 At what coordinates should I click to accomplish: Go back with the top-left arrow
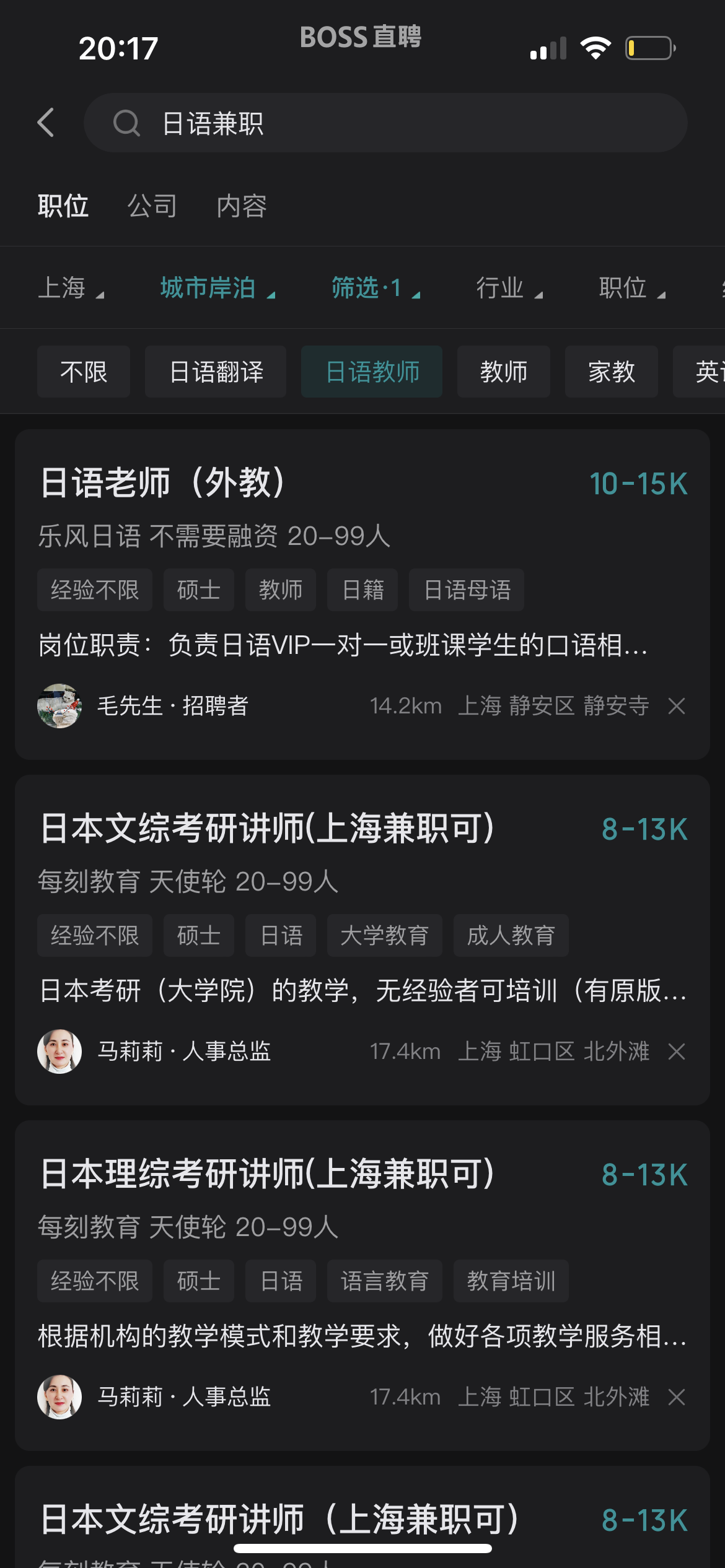46,123
